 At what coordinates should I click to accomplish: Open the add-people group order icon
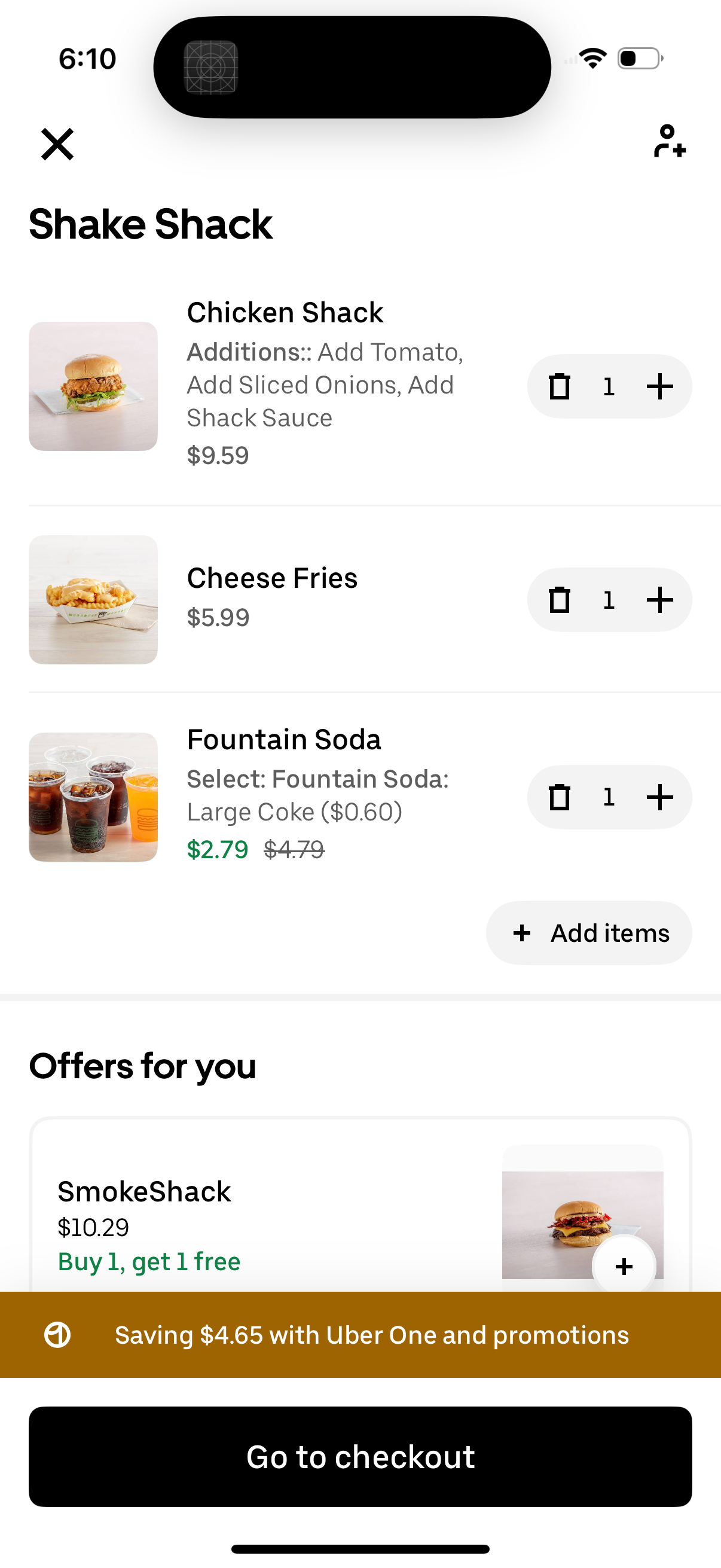670,145
